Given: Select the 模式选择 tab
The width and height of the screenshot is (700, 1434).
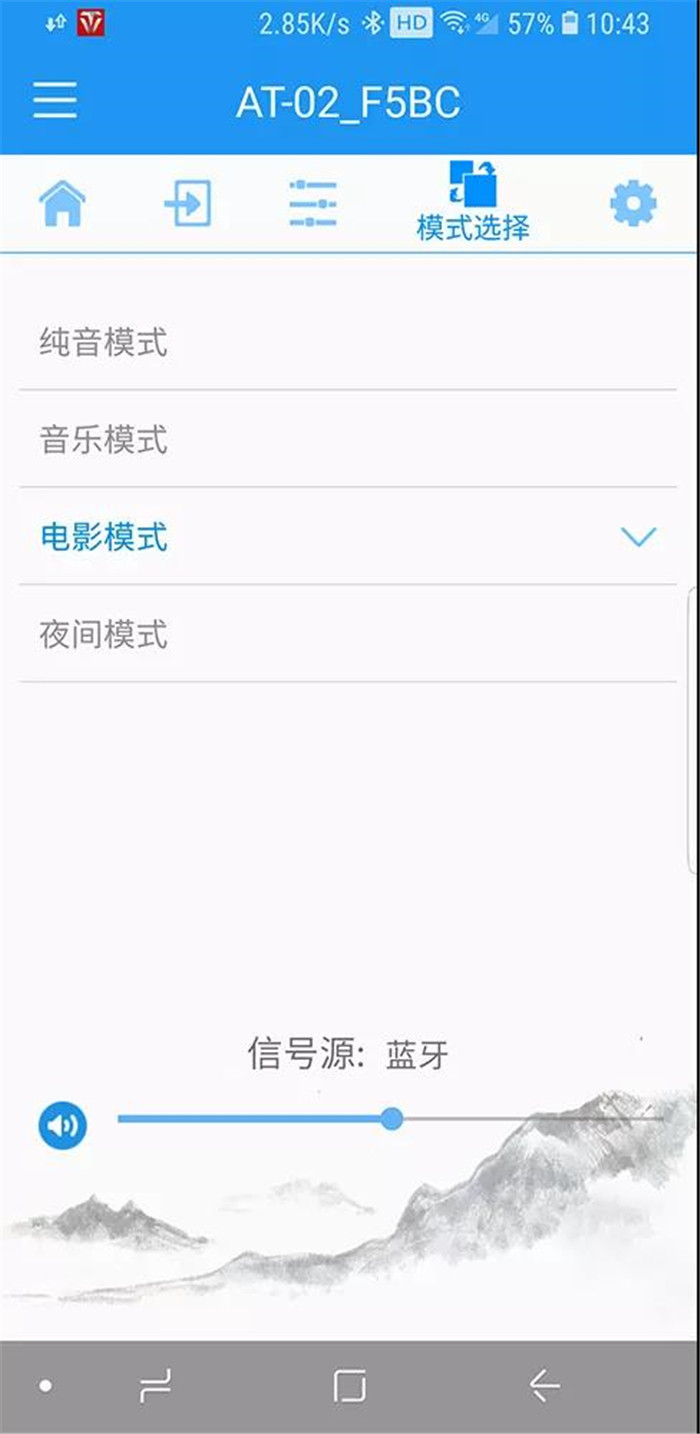Looking at the screenshot, I should click(472, 202).
